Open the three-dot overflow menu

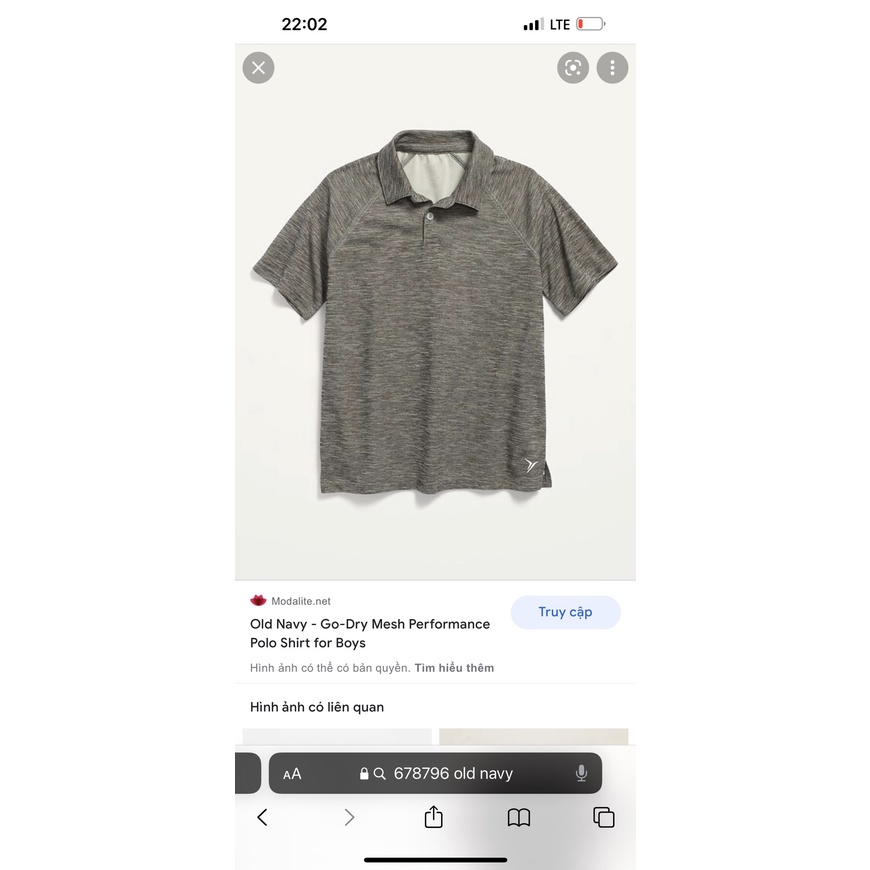pos(612,68)
